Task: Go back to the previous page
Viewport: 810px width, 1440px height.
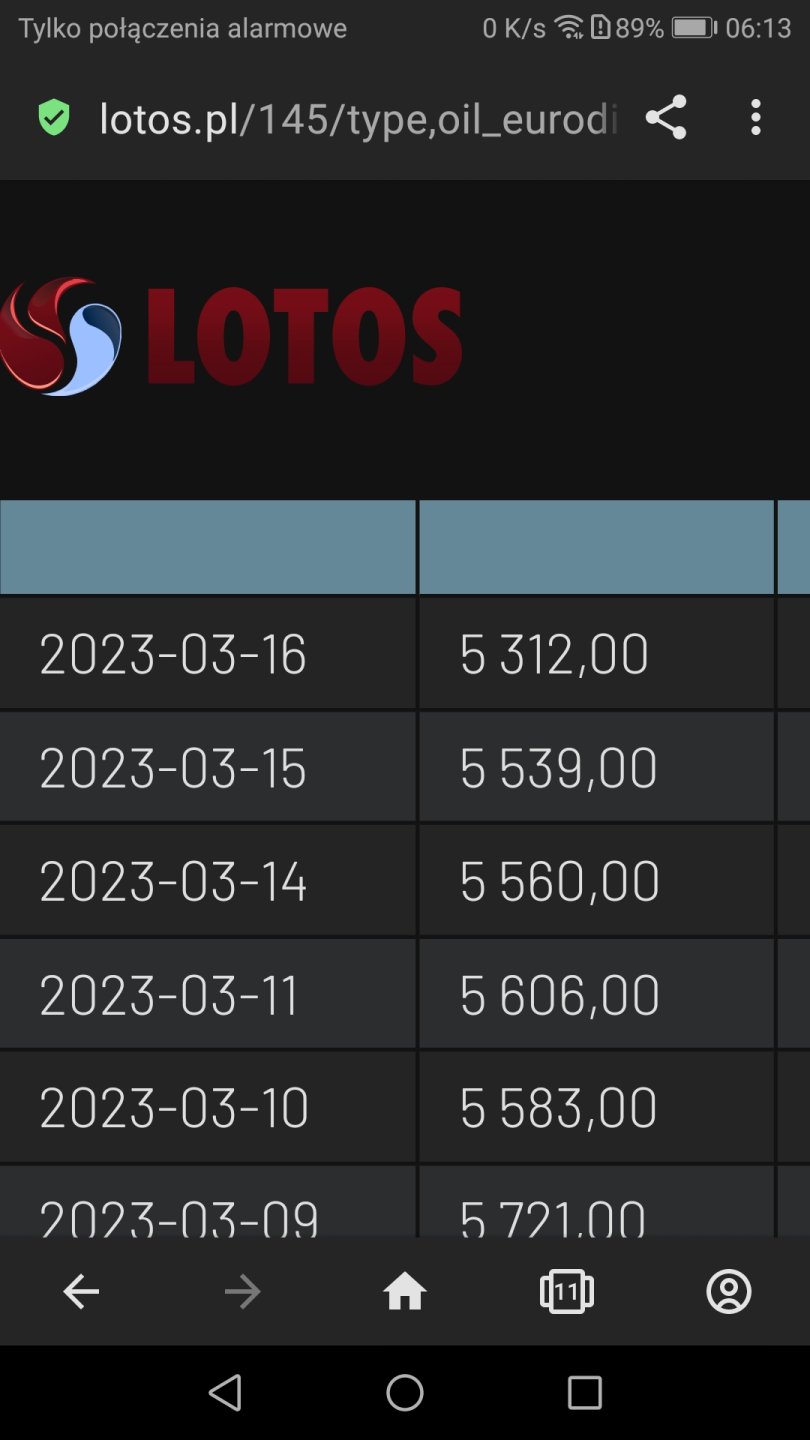Action: coord(81,1292)
